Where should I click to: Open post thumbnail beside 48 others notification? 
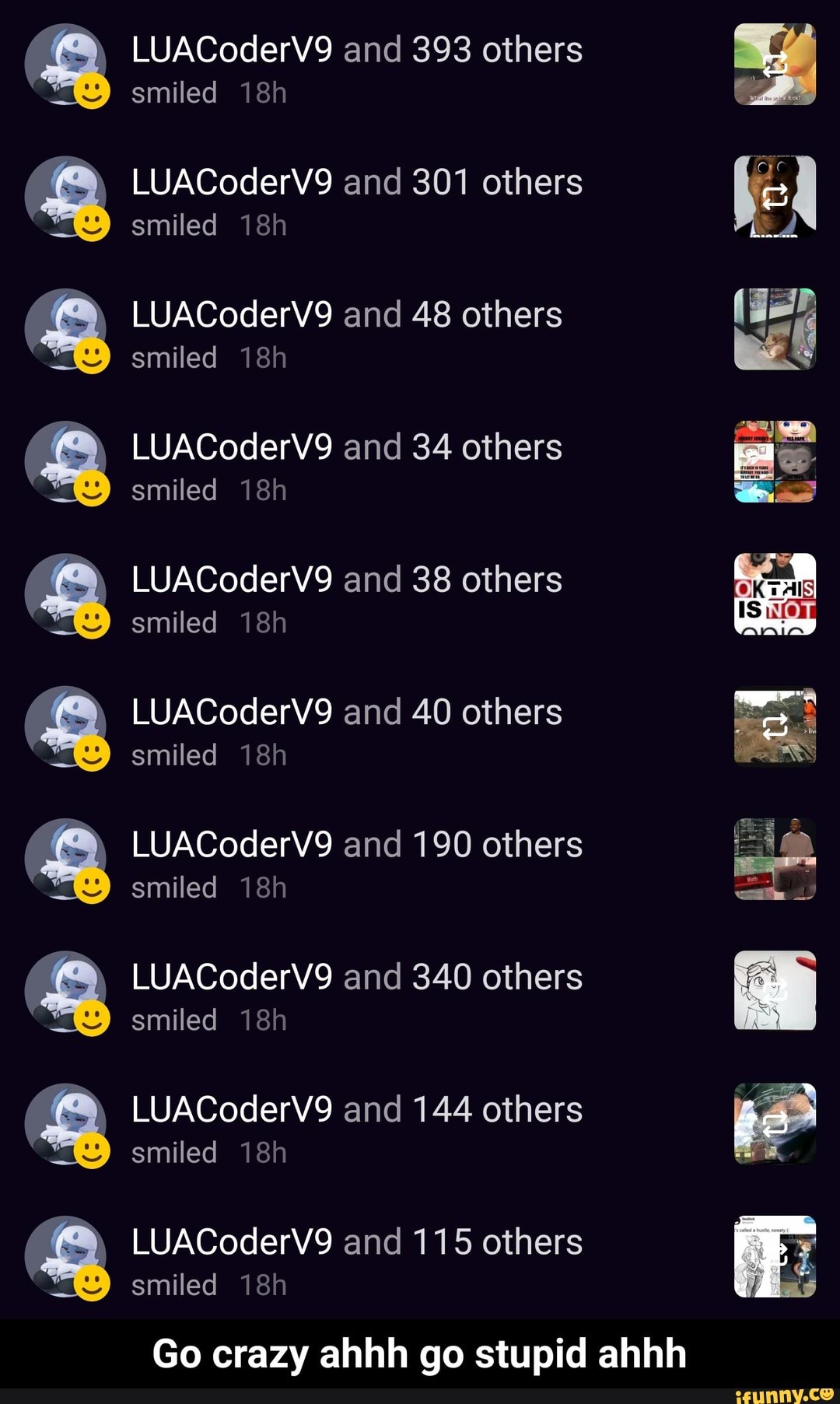click(x=775, y=329)
